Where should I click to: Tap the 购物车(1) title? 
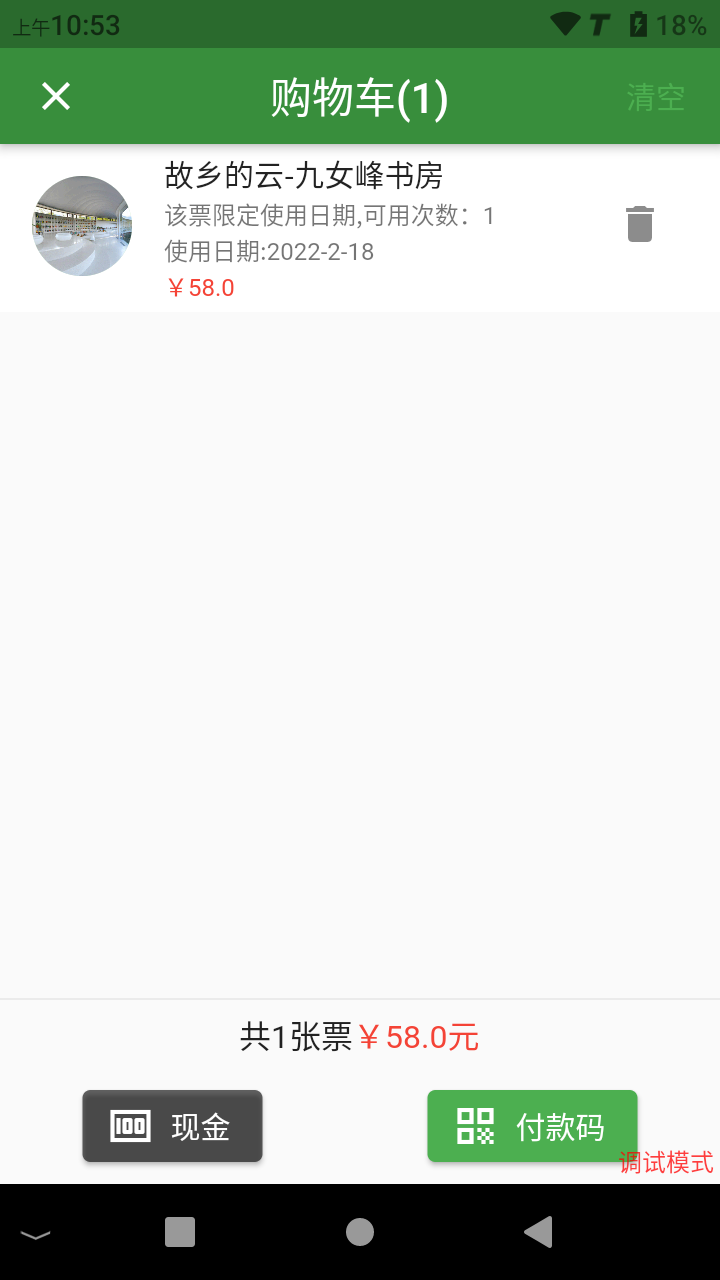360,96
